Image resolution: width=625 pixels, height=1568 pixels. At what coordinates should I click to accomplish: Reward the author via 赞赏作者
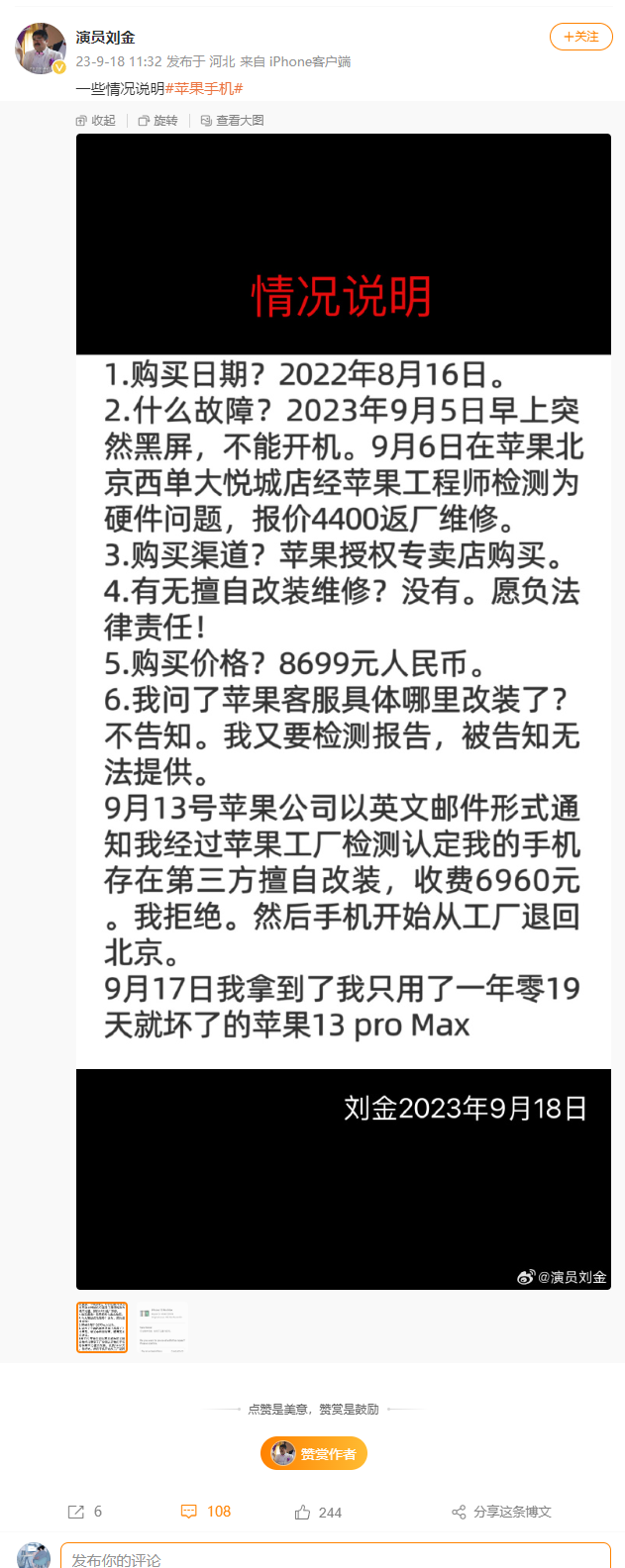(314, 1454)
